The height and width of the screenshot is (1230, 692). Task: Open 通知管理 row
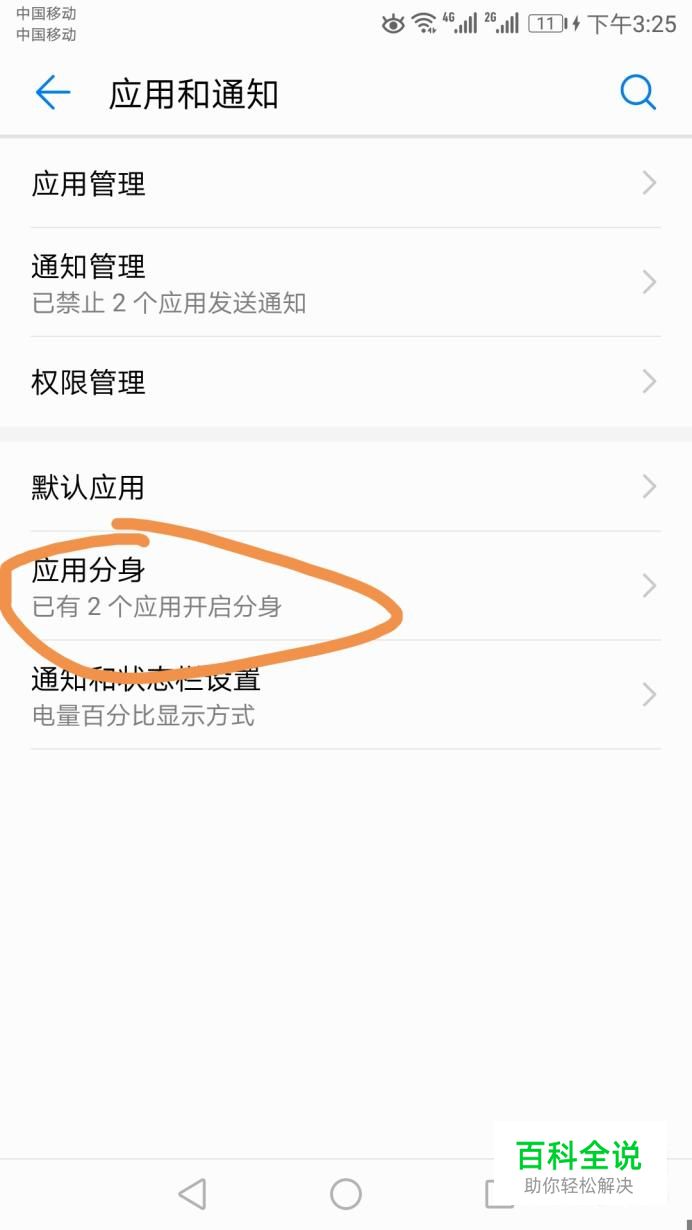point(345,282)
